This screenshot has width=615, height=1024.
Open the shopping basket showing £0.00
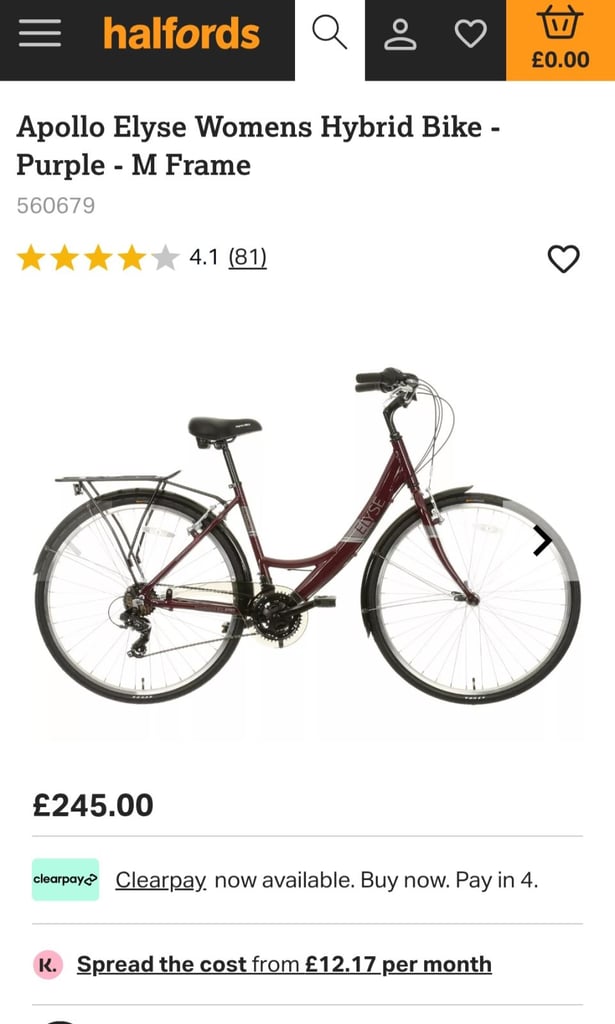coord(560,40)
